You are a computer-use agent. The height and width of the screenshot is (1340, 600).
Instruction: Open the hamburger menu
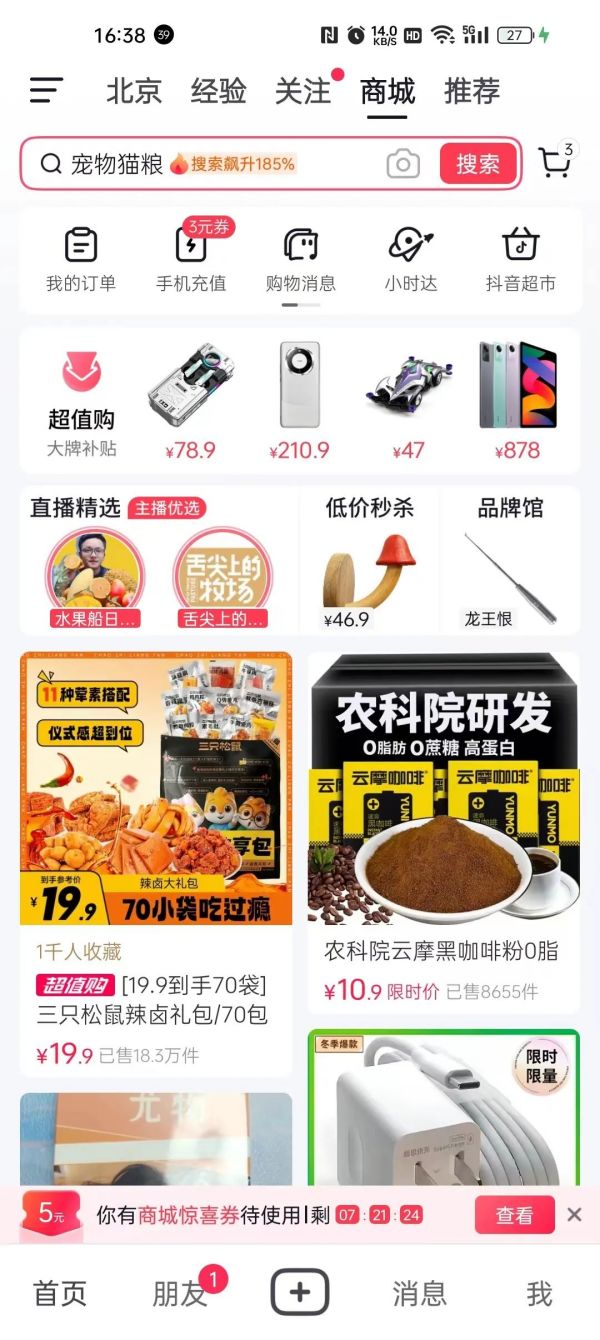click(46, 91)
